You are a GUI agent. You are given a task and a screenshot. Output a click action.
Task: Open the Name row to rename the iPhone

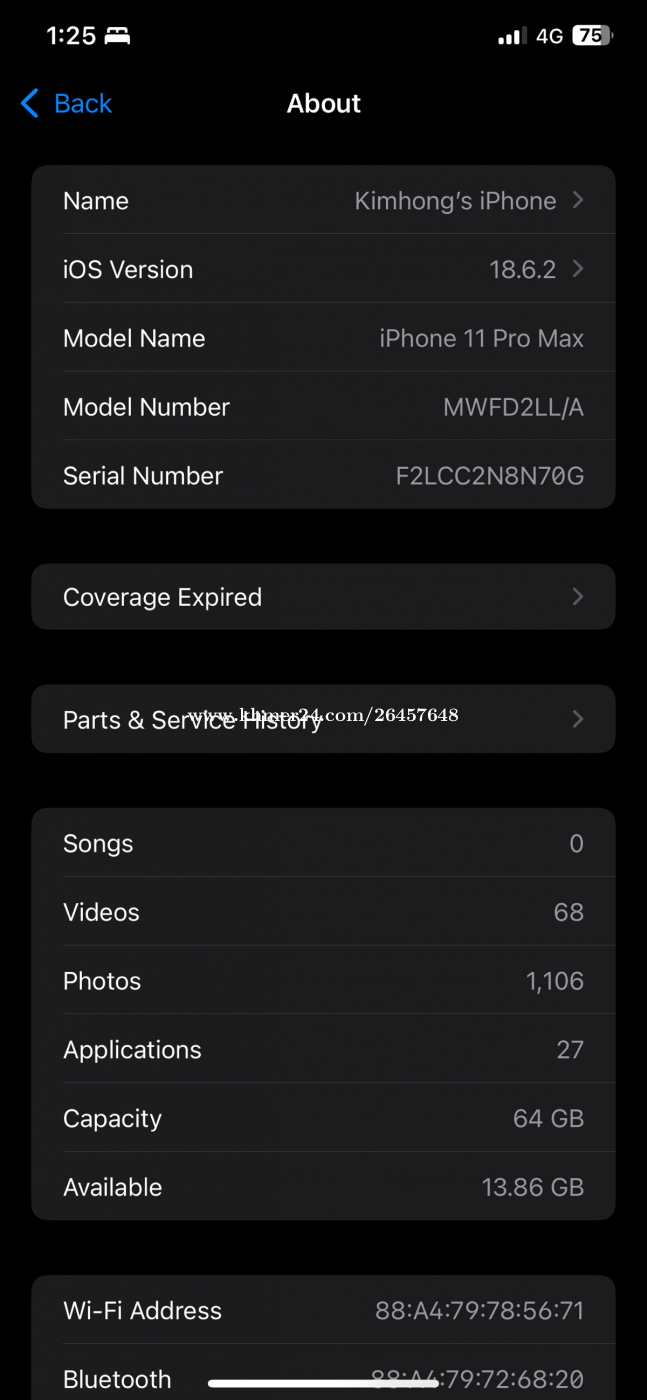[323, 201]
